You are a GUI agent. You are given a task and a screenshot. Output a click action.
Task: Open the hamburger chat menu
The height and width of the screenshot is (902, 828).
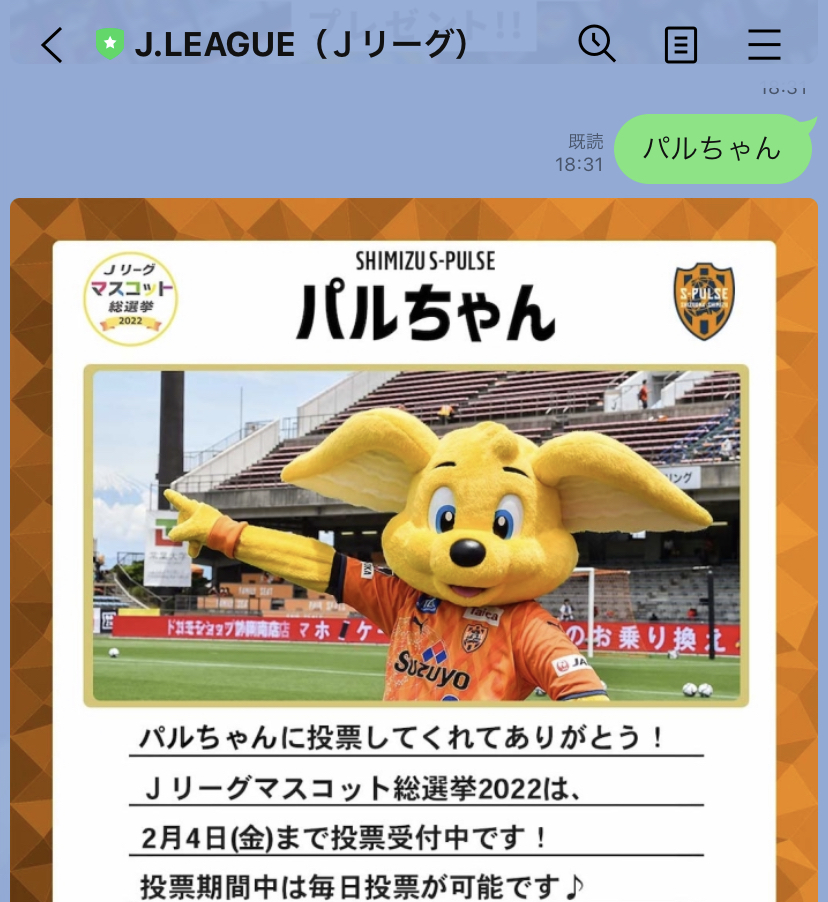(x=765, y=45)
